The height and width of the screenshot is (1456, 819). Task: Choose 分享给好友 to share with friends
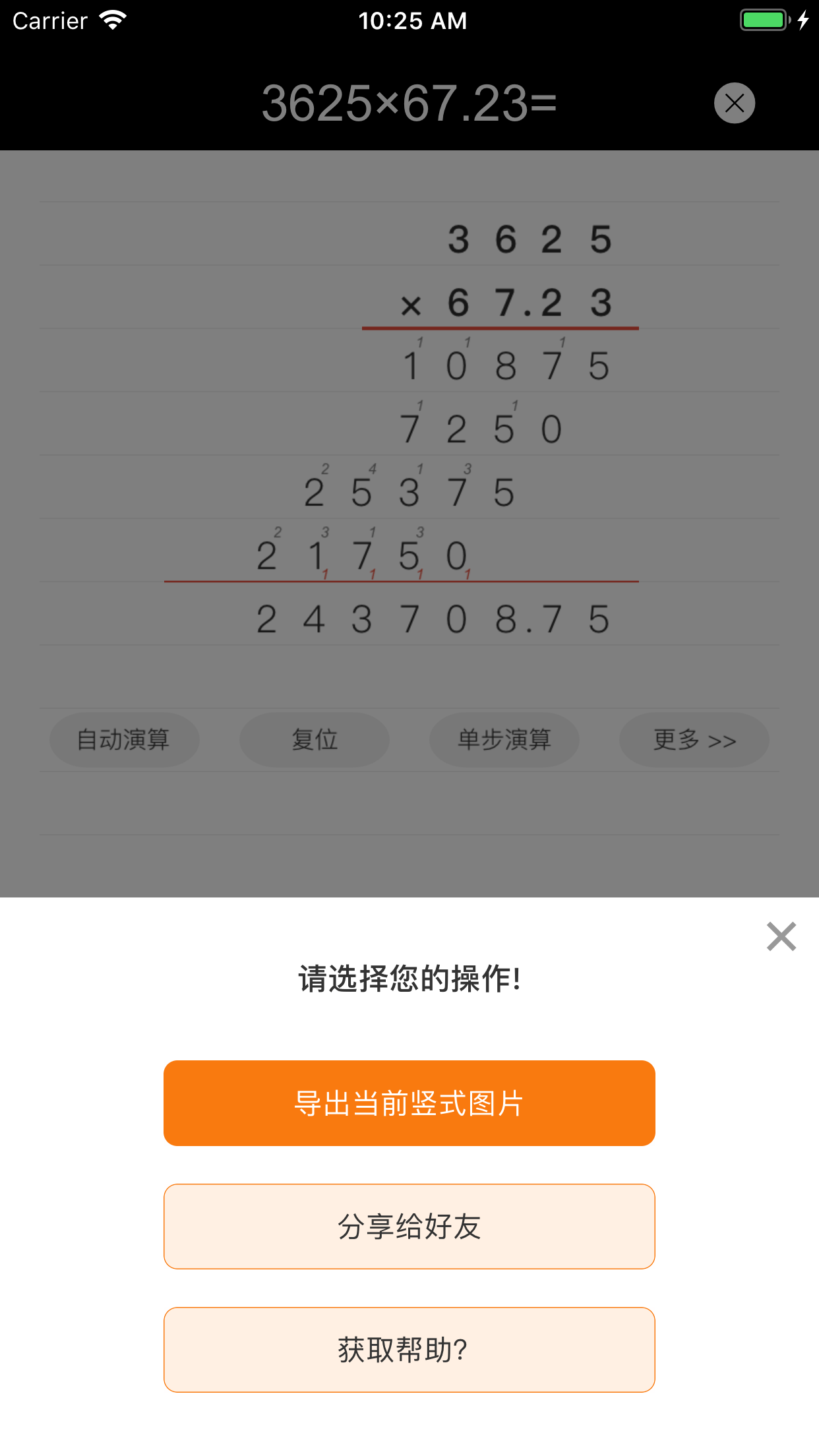(409, 1227)
